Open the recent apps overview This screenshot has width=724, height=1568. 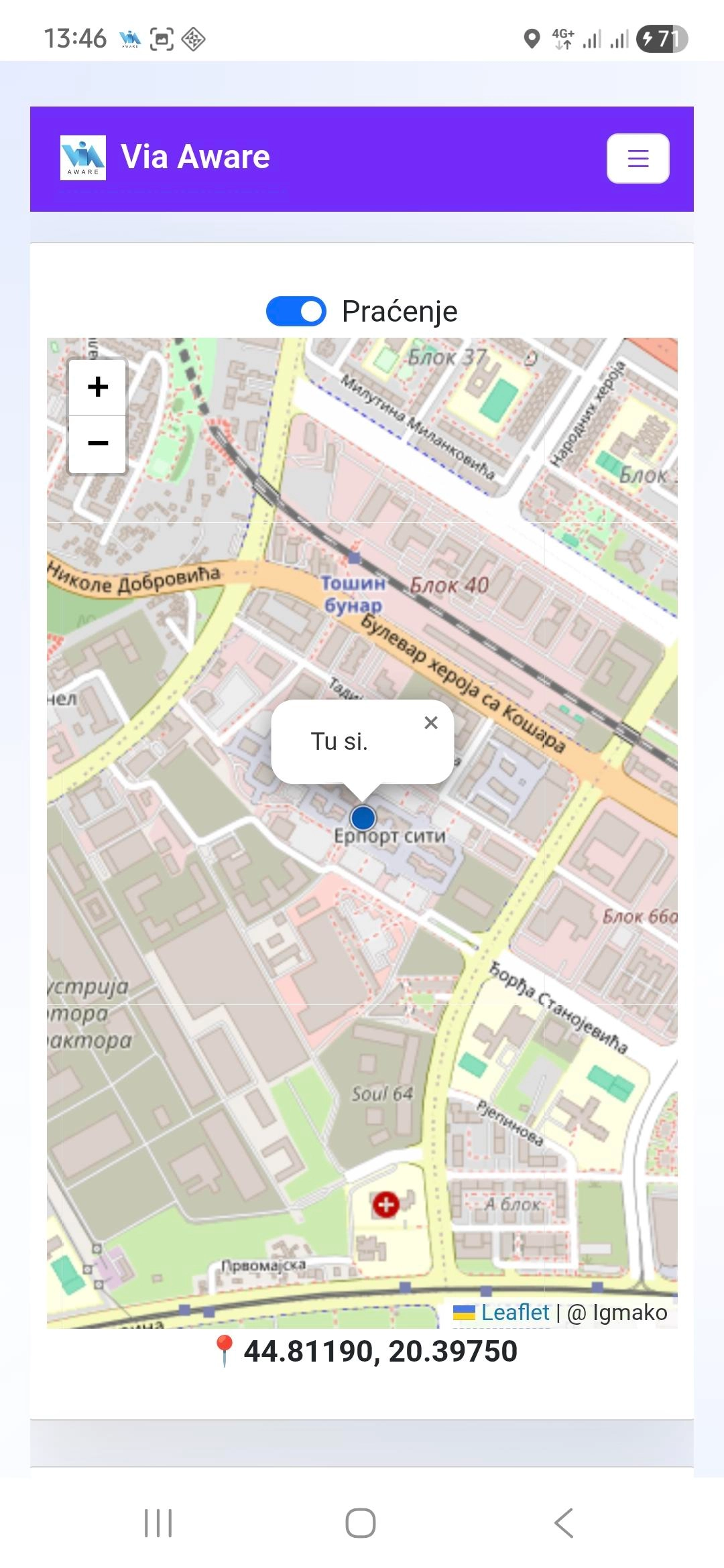[158, 1523]
